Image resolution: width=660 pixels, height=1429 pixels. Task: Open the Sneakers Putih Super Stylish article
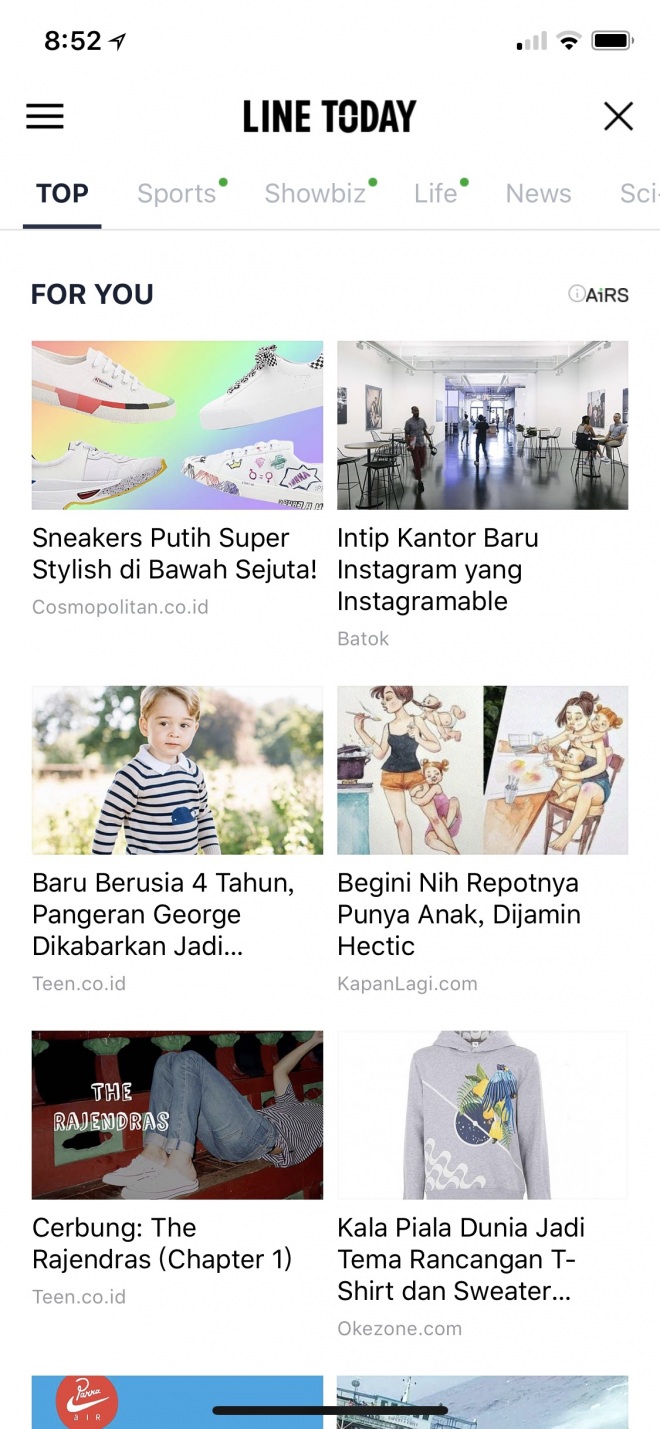coord(177,553)
